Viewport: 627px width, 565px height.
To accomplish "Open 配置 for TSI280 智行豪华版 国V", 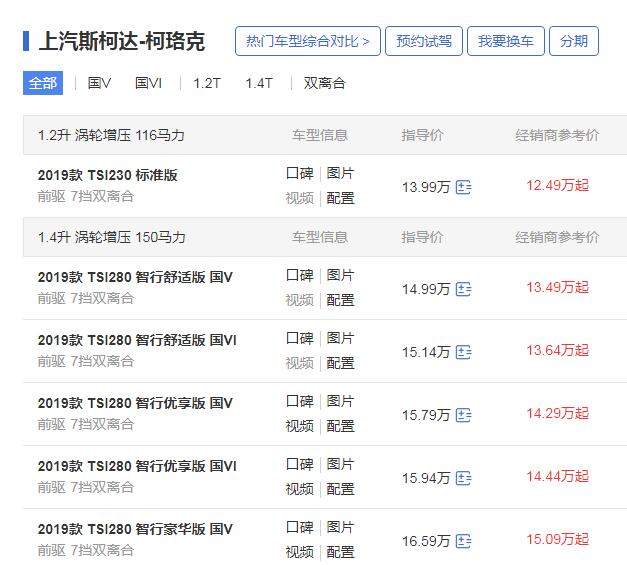I will [340, 552].
